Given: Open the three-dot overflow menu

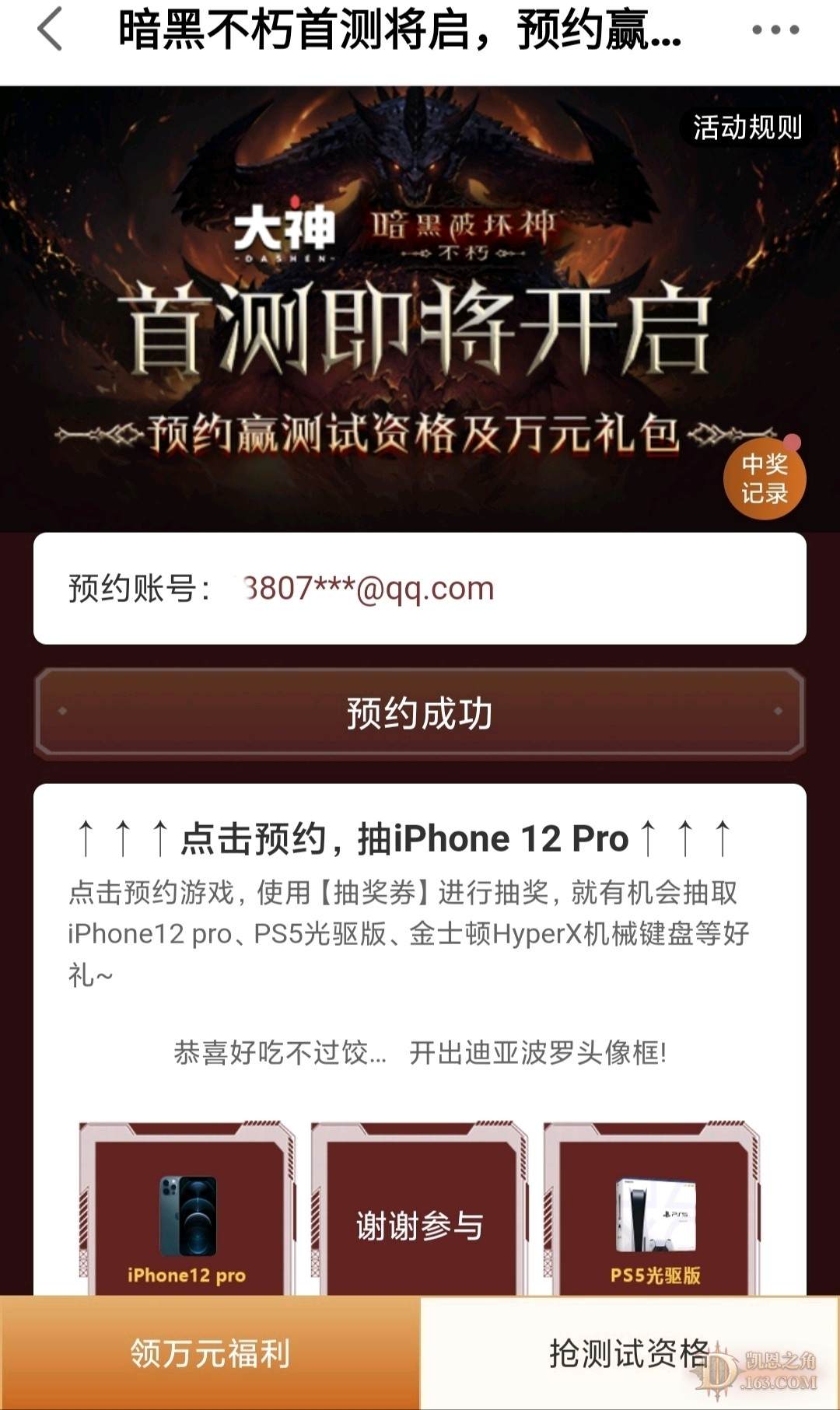Looking at the screenshot, I should pyautogui.click(x=775, y=30).
